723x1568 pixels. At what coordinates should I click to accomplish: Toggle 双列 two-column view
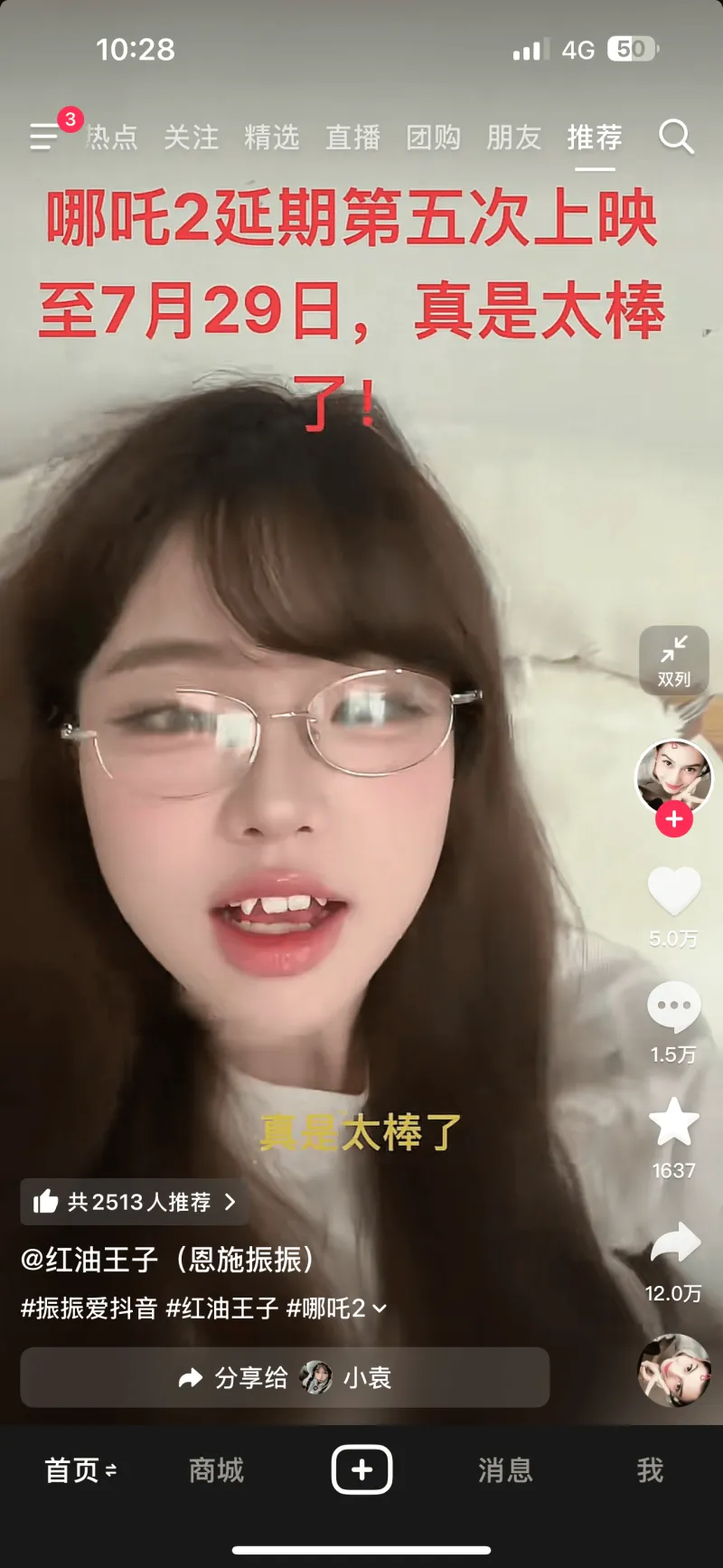pos(673,661)
